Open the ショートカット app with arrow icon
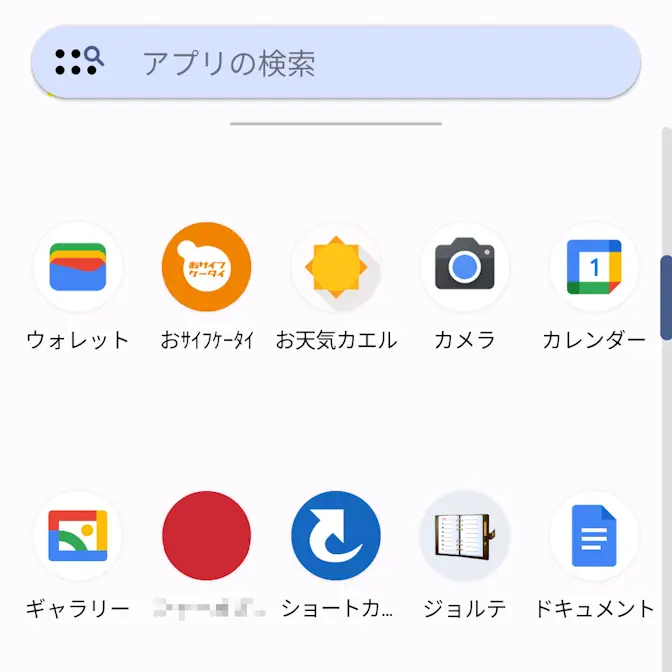Screen dimensions: 672x672 click(x=336, y=536)
